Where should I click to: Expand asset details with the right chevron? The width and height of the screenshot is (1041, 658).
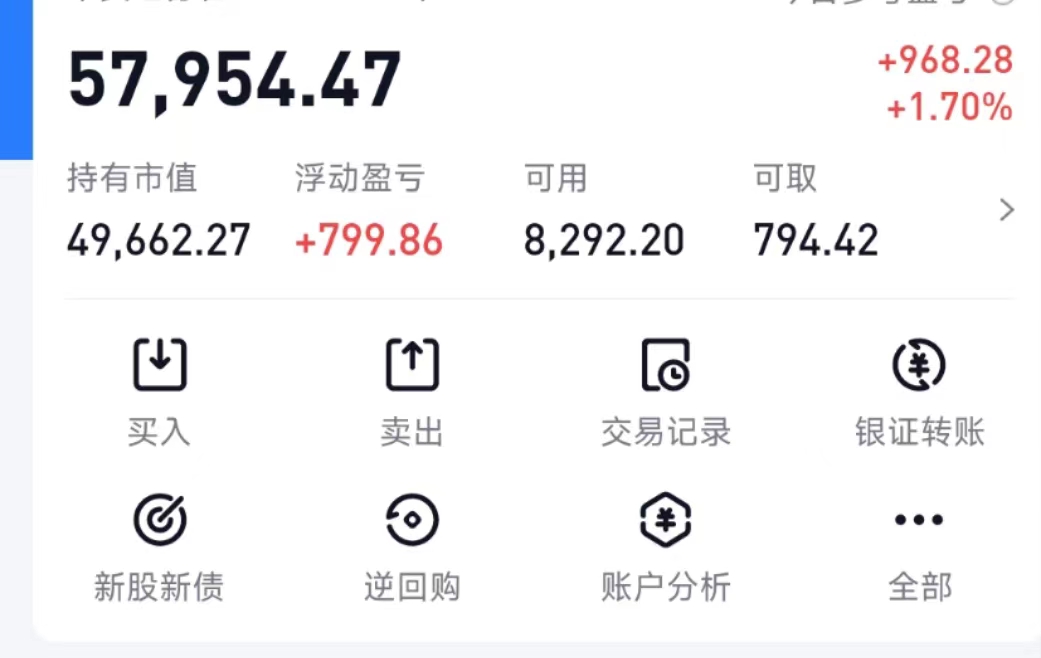1006,210
